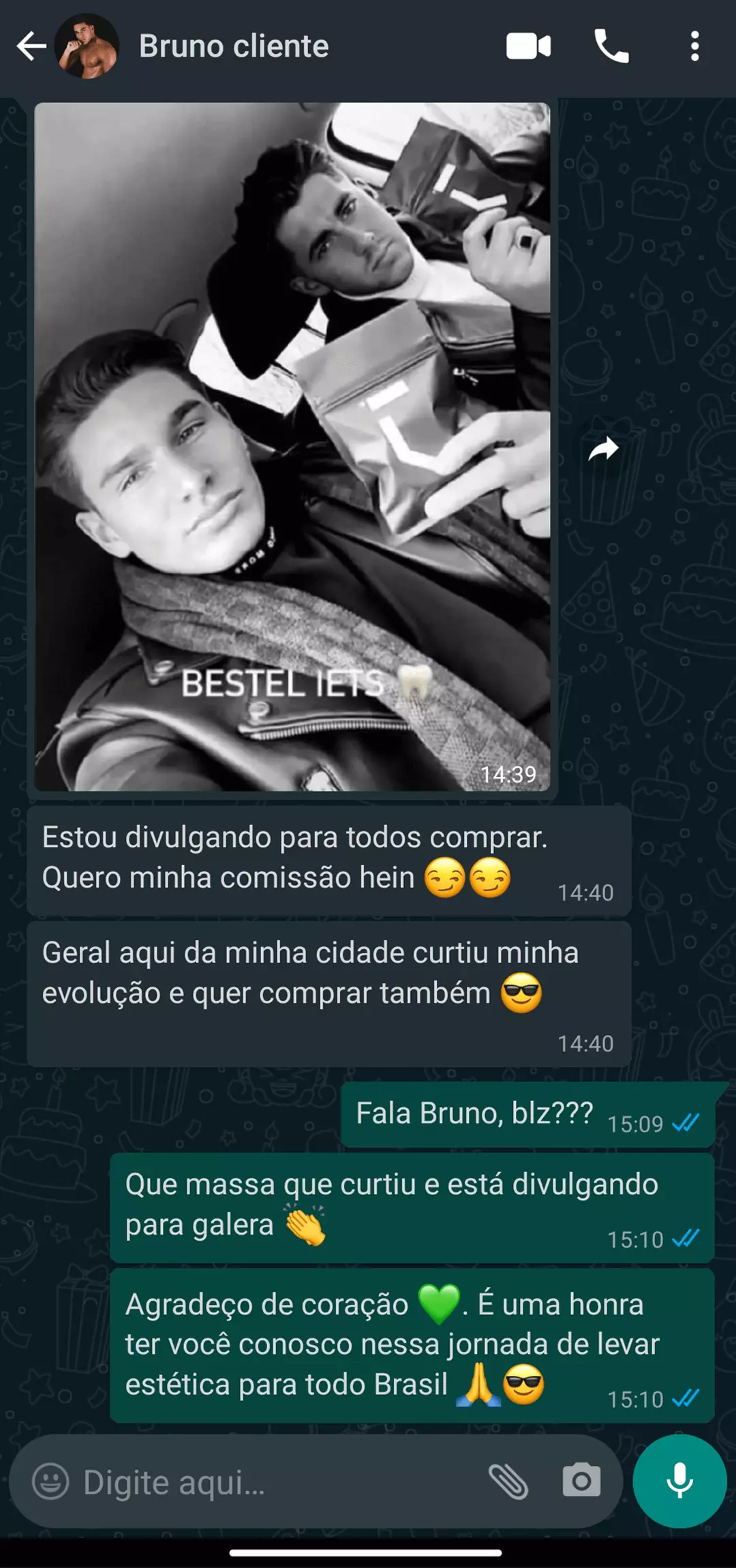736x1568 pixels.
Task: Open the three-dot overflow menu
Action: [x=694, y=46]
